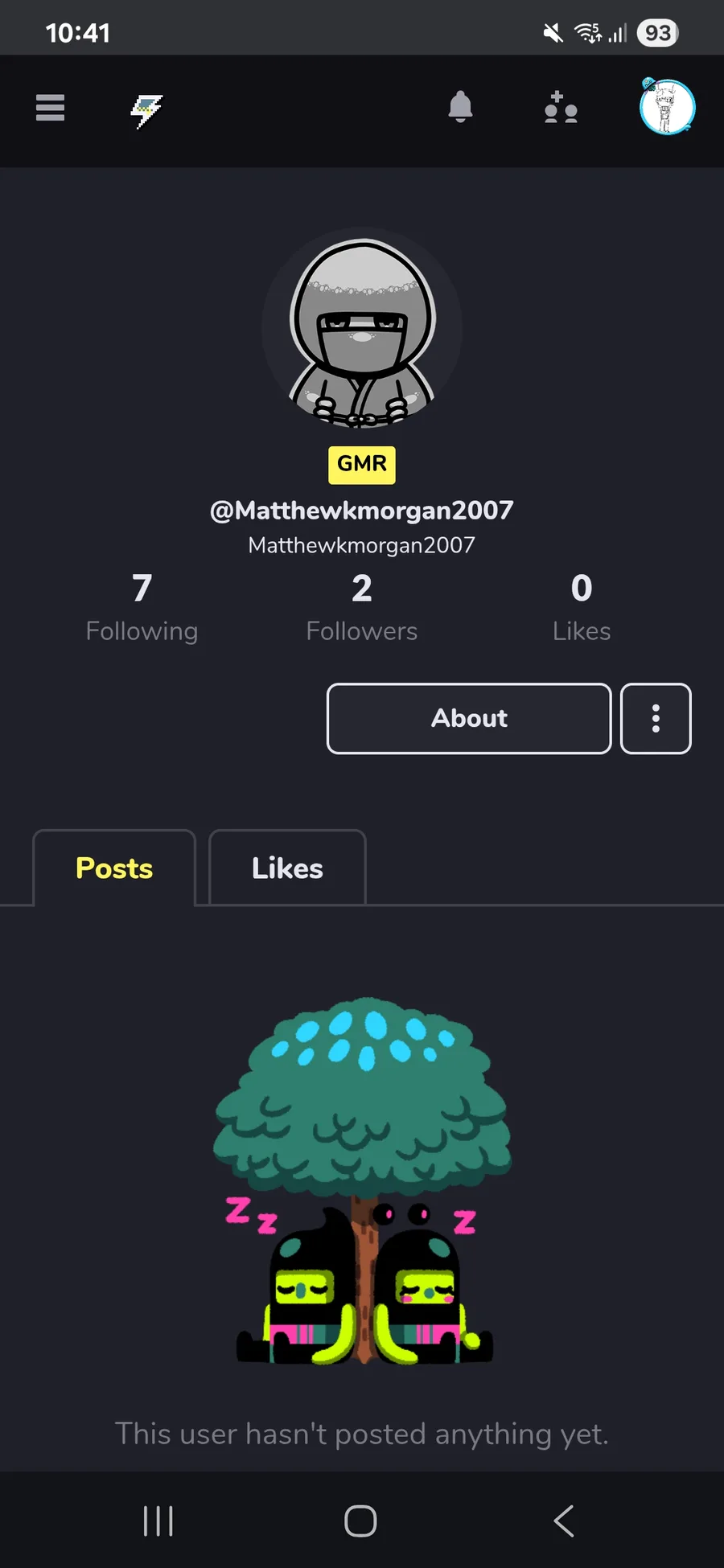The height and width of the screenshot is (1568, 724).
Task: Open the About button
Action: point(469,718)
